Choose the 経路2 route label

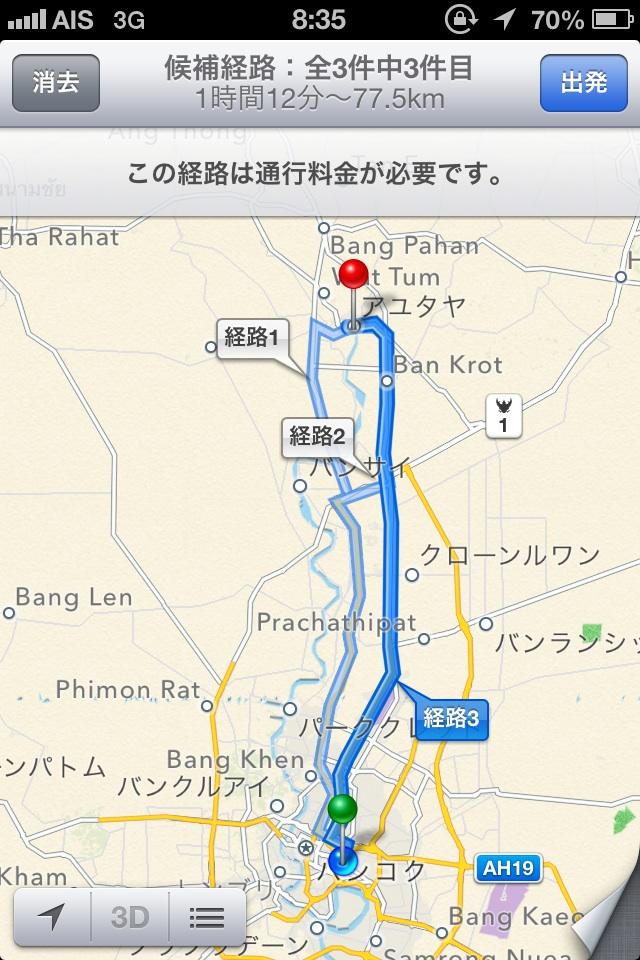coord(317,436)
